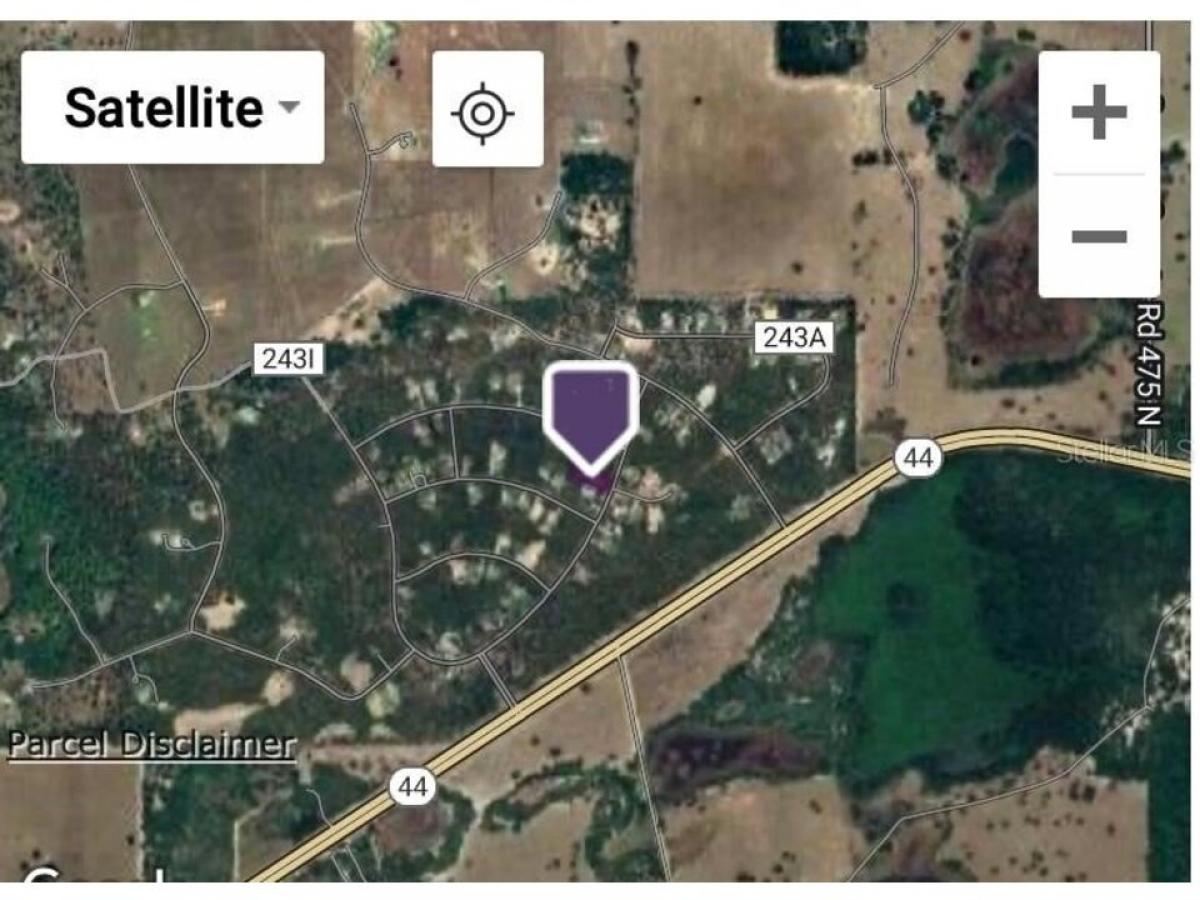
Task: Zoom in with the plus button
Action: pos(1098,113)
